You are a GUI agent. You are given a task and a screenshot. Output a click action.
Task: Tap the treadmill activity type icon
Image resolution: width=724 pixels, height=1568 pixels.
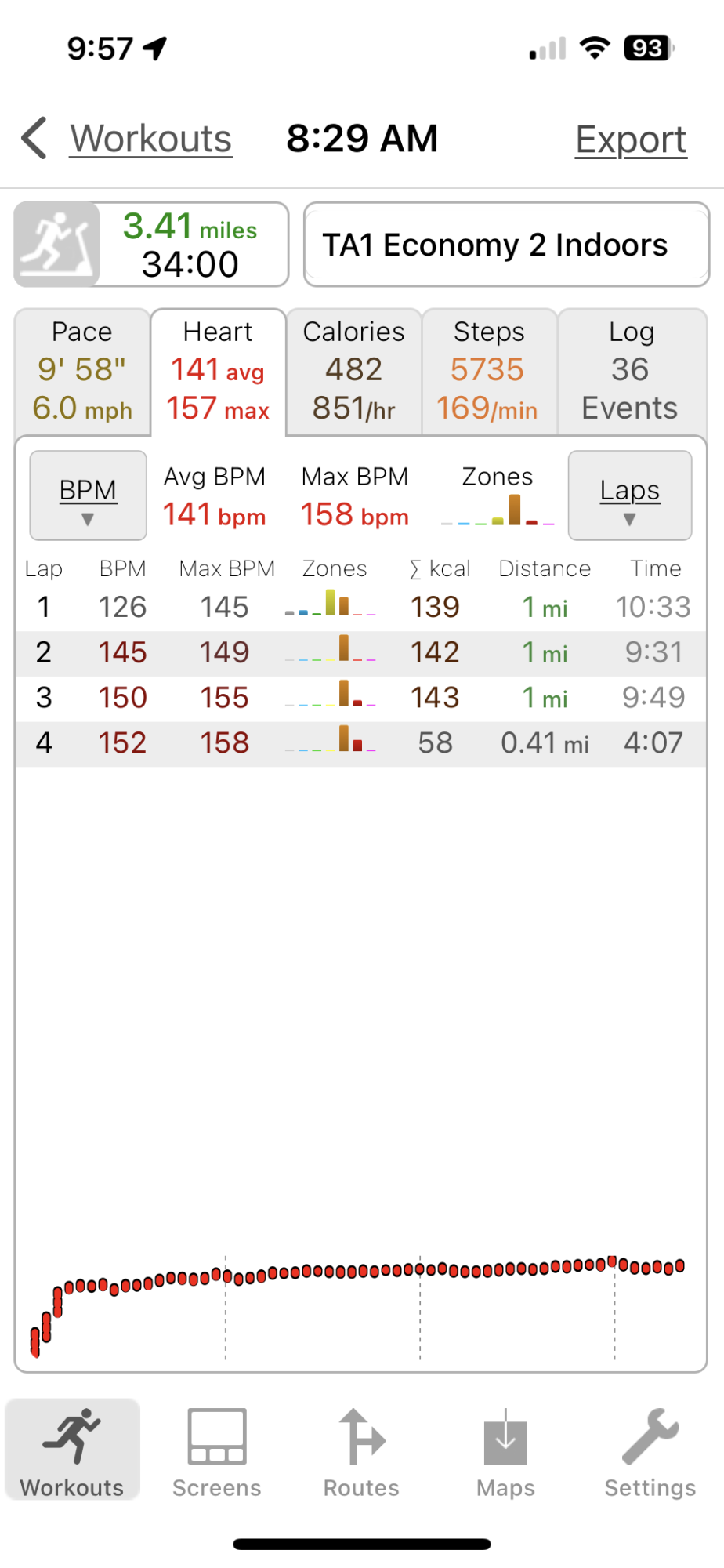(56, 245)
